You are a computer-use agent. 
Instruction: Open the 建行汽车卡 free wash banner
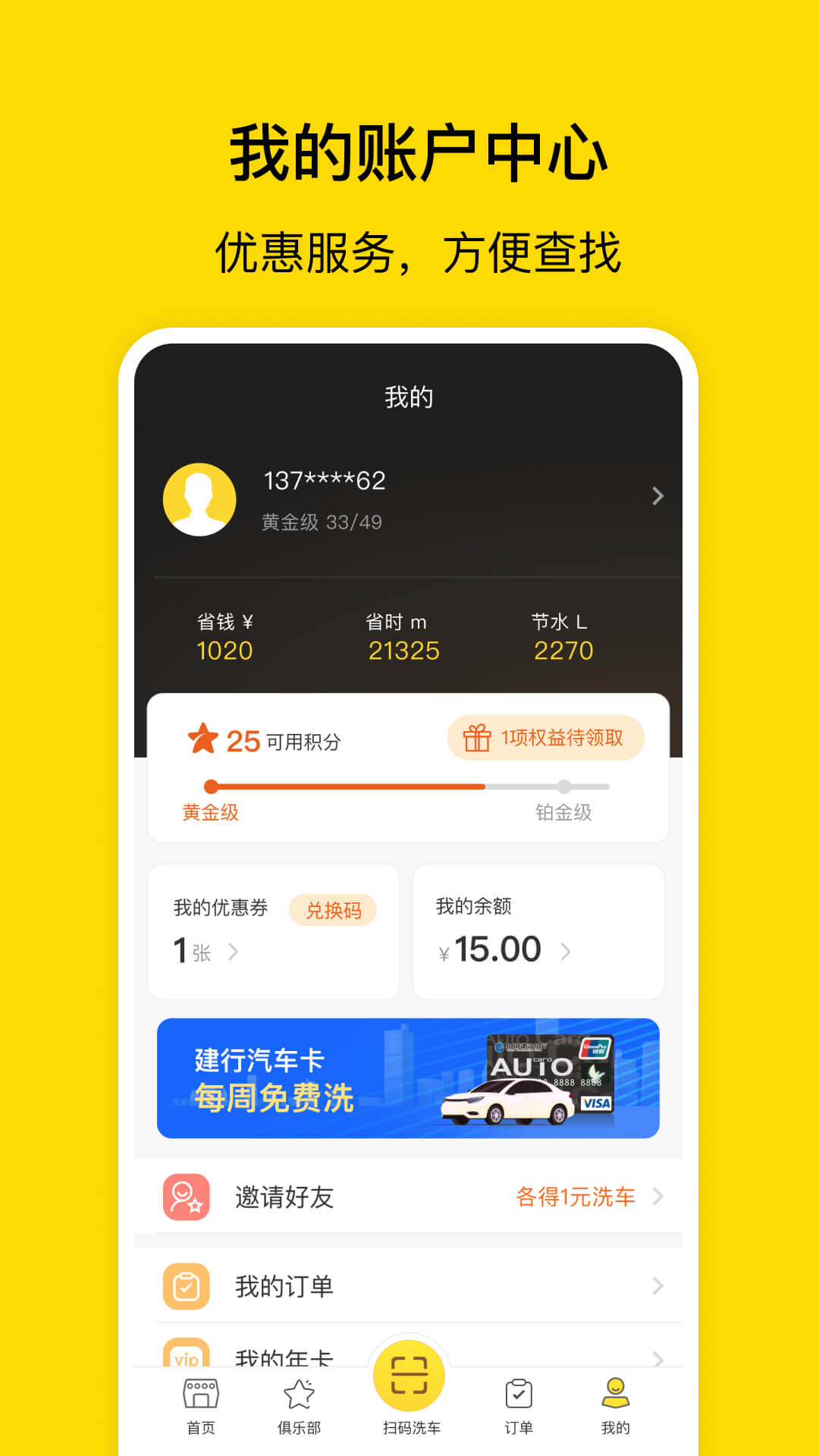[409, 1079]
